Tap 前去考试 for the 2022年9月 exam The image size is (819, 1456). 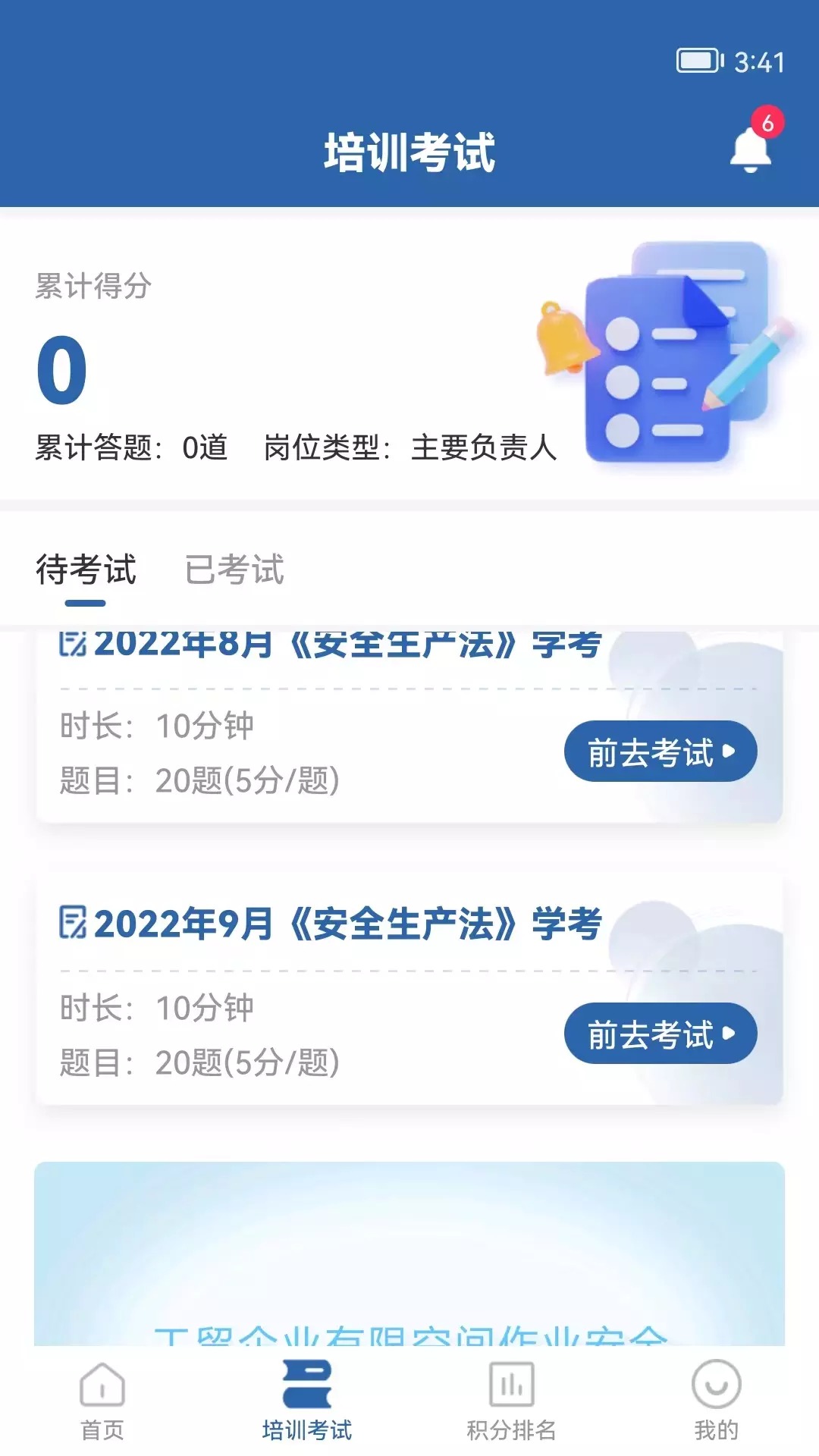coord(660,1034)
